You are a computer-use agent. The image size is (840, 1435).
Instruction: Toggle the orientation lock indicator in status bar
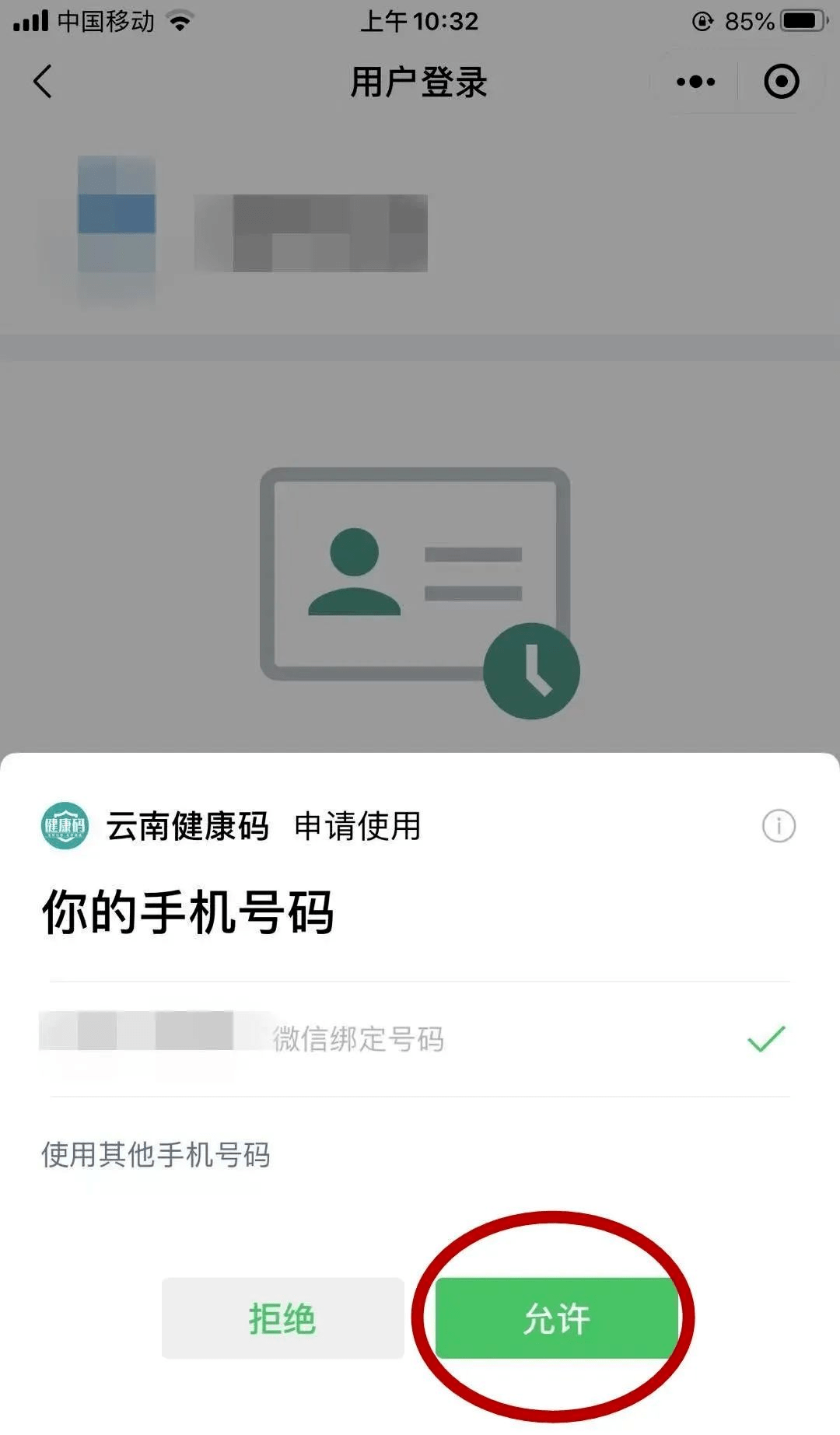click(702, 21)
